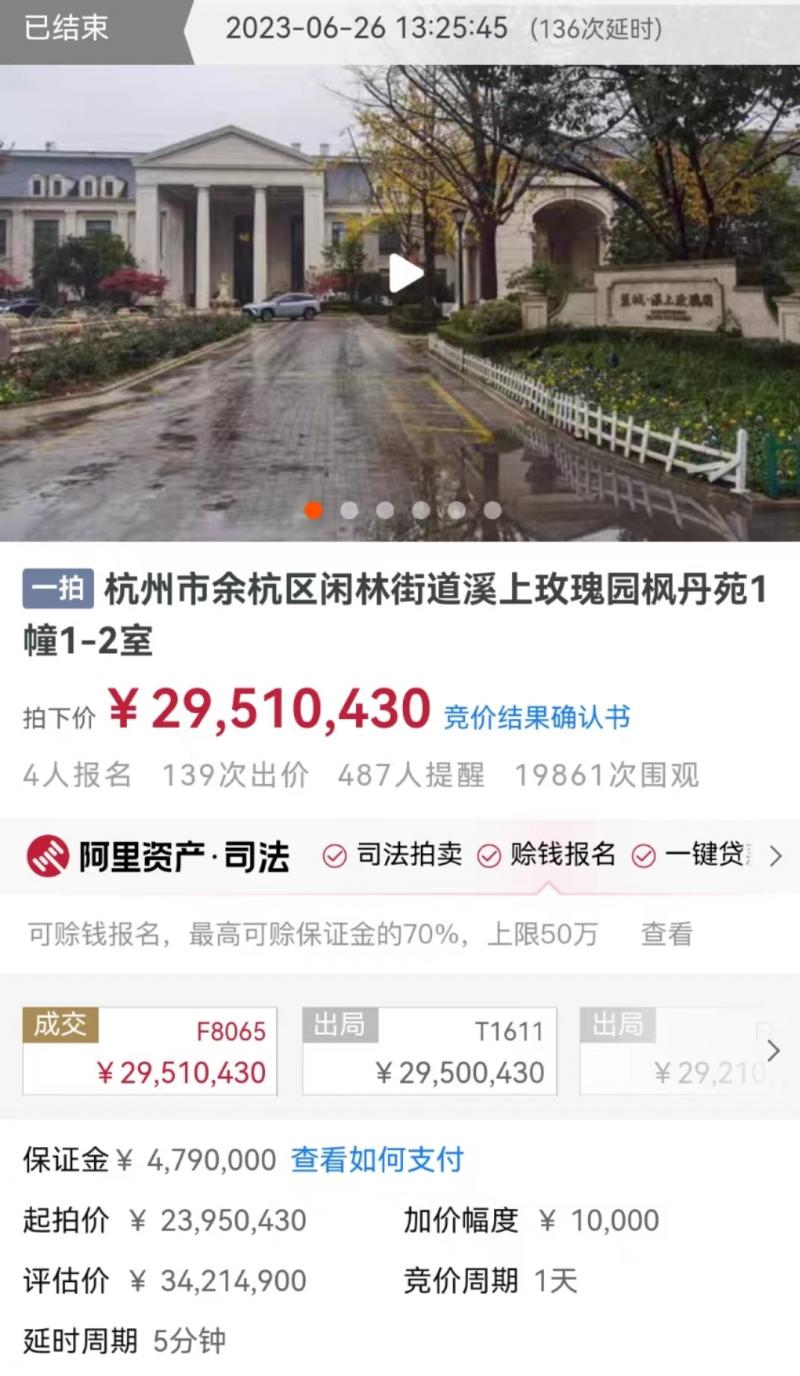Play the property introduction video
The image size is (800, 1376).
click(404, 271)
